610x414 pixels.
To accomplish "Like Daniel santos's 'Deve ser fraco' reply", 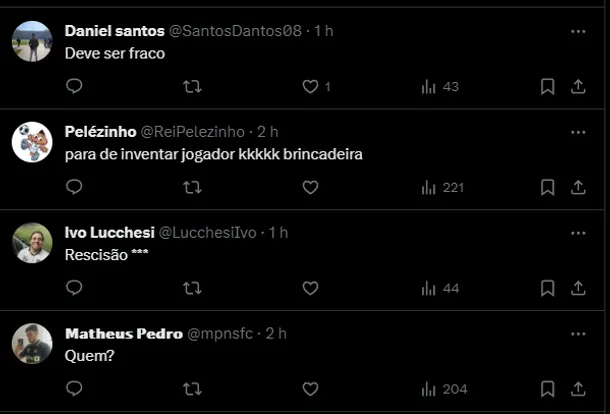I will [310, 87].
